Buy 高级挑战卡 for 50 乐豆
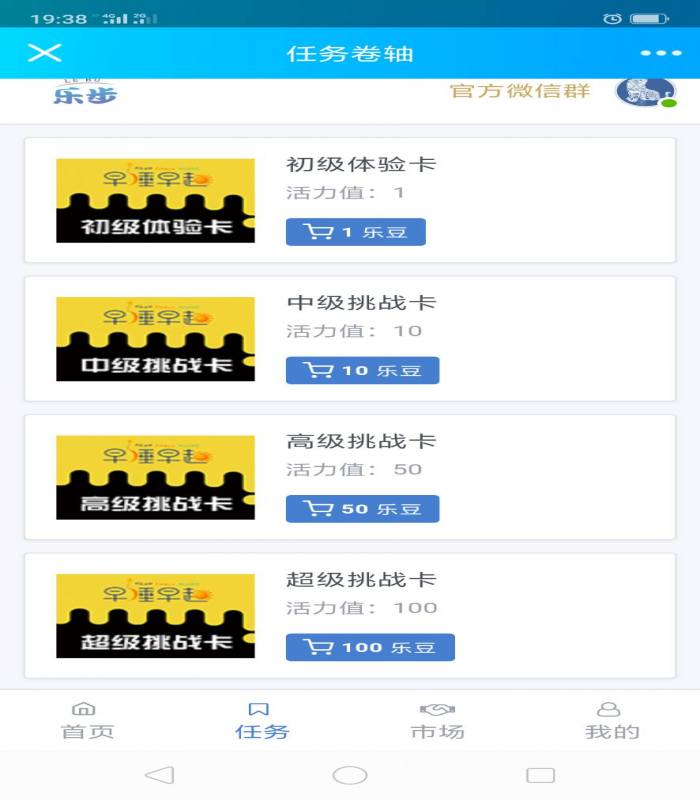The height and width of the screenshot is (800, 700). [362, 508]
